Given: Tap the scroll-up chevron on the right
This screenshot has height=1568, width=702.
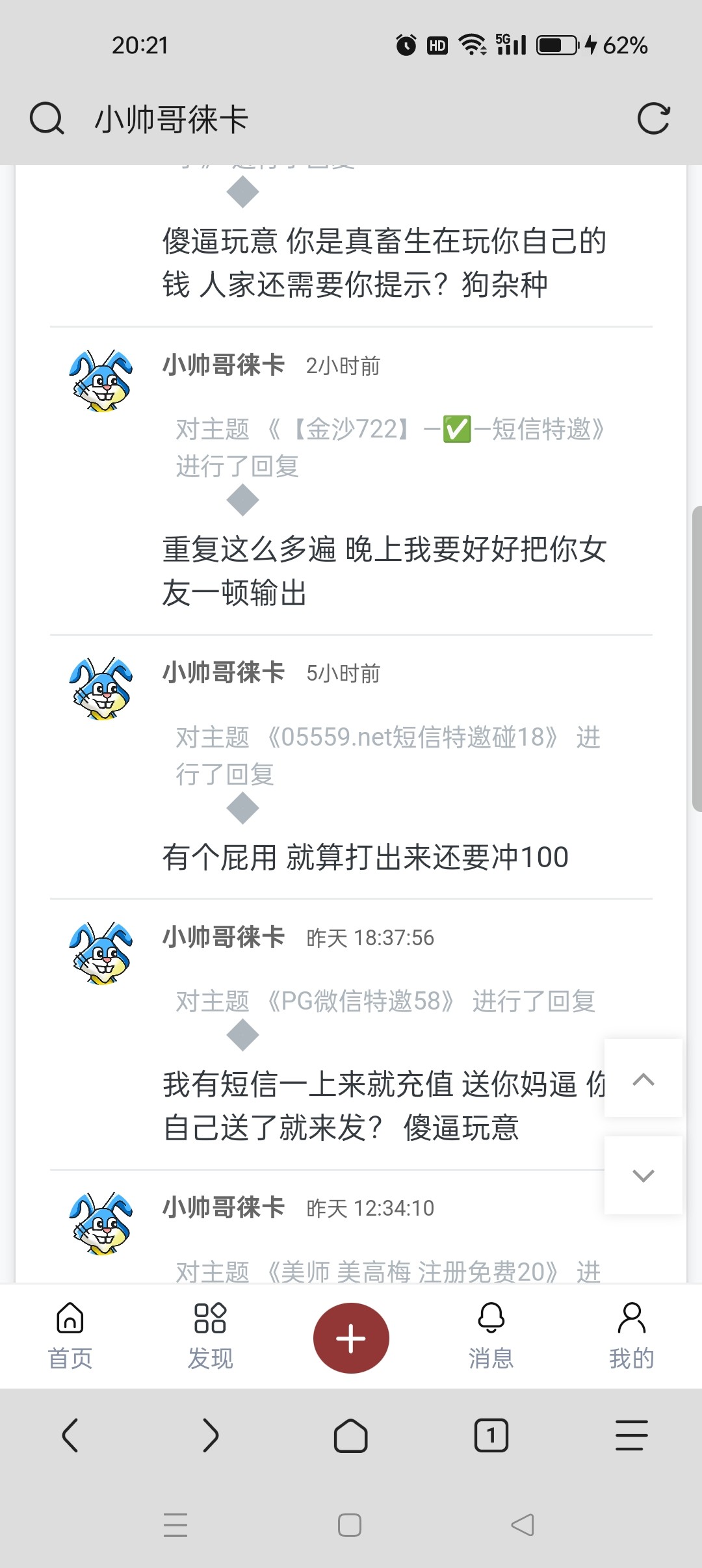Looking at the screenshot, I should [x=643, y=1079].
